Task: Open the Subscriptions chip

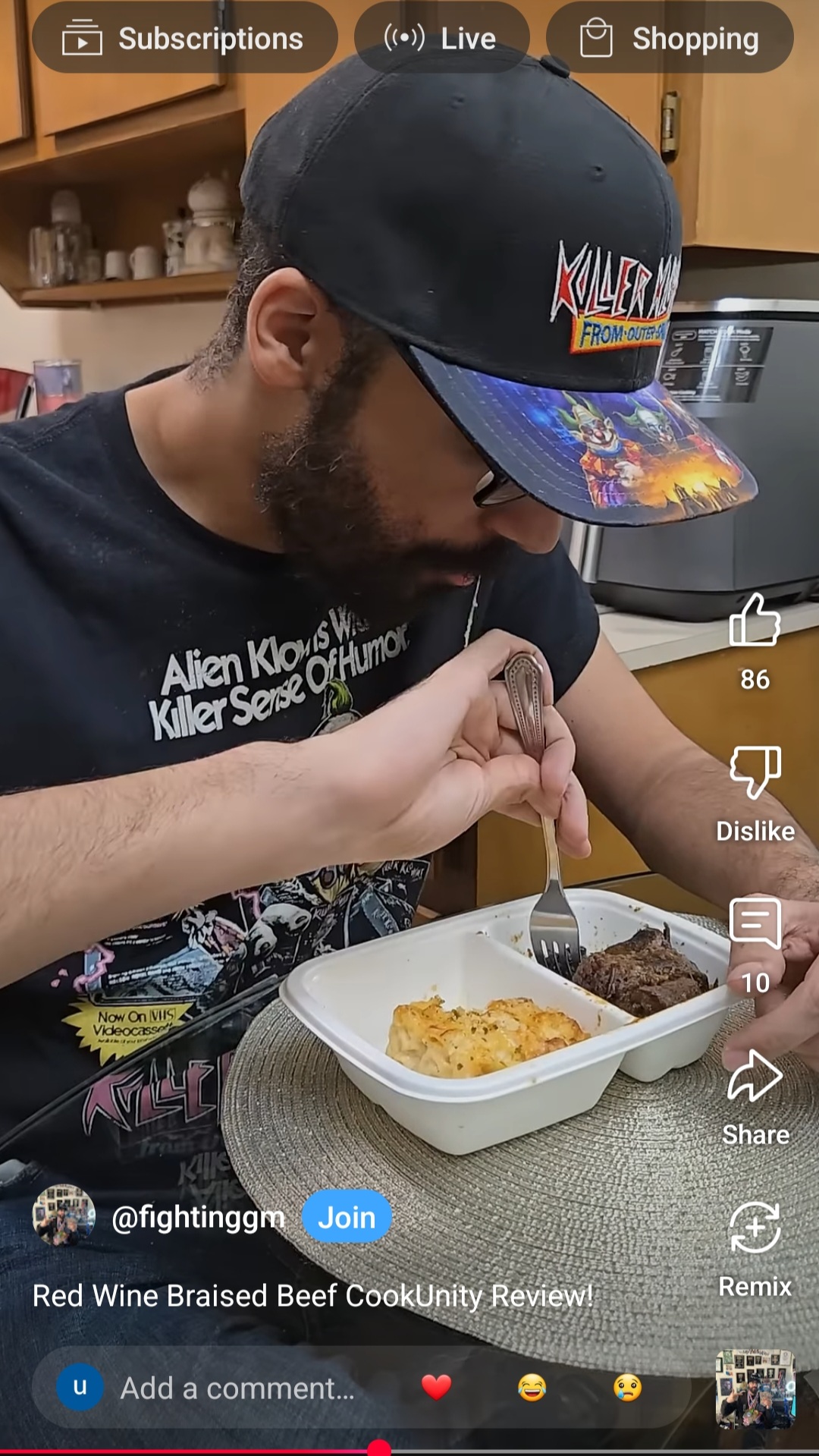Action: pos(184,38)
